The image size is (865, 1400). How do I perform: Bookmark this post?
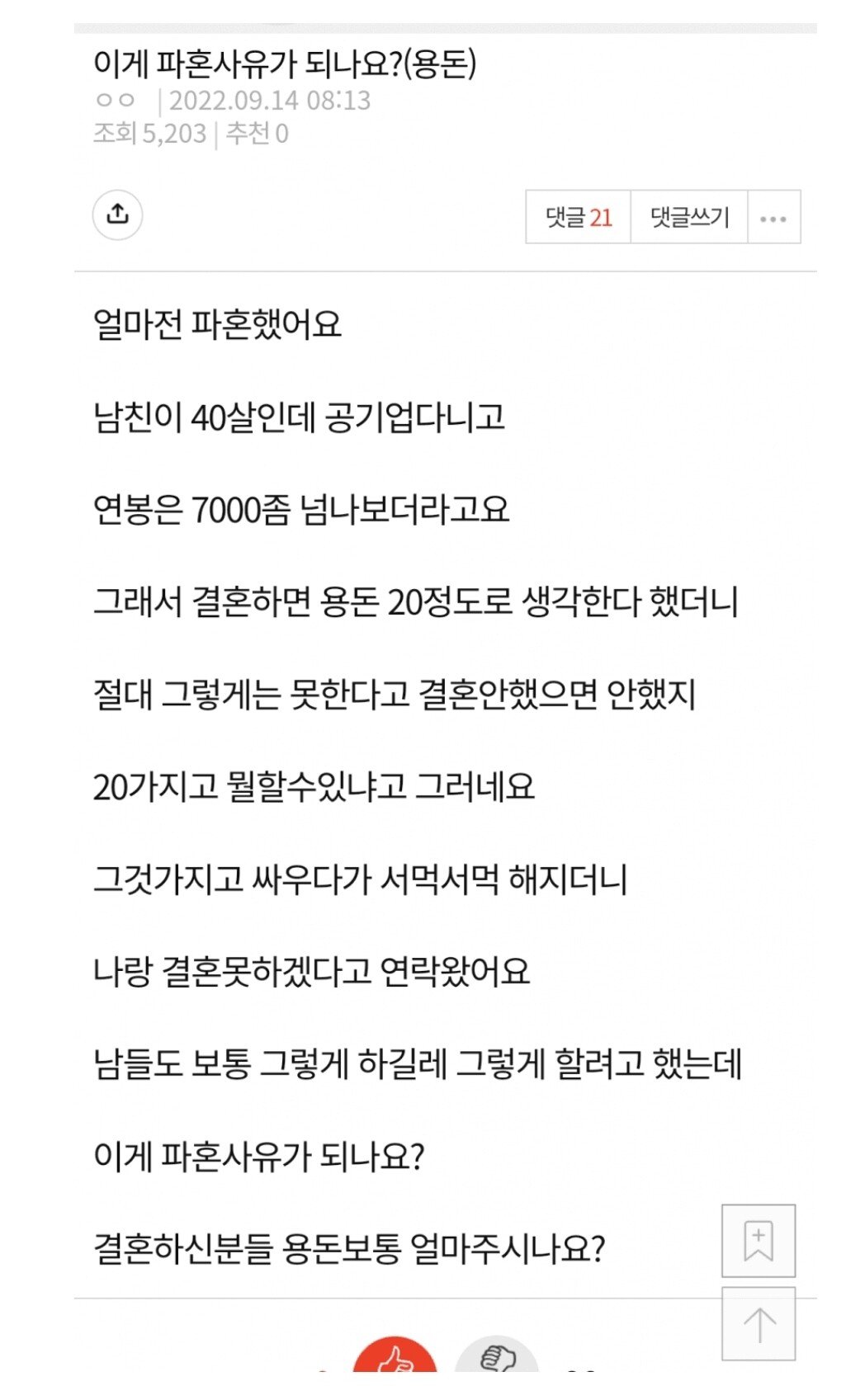(x=758, y=1240)
